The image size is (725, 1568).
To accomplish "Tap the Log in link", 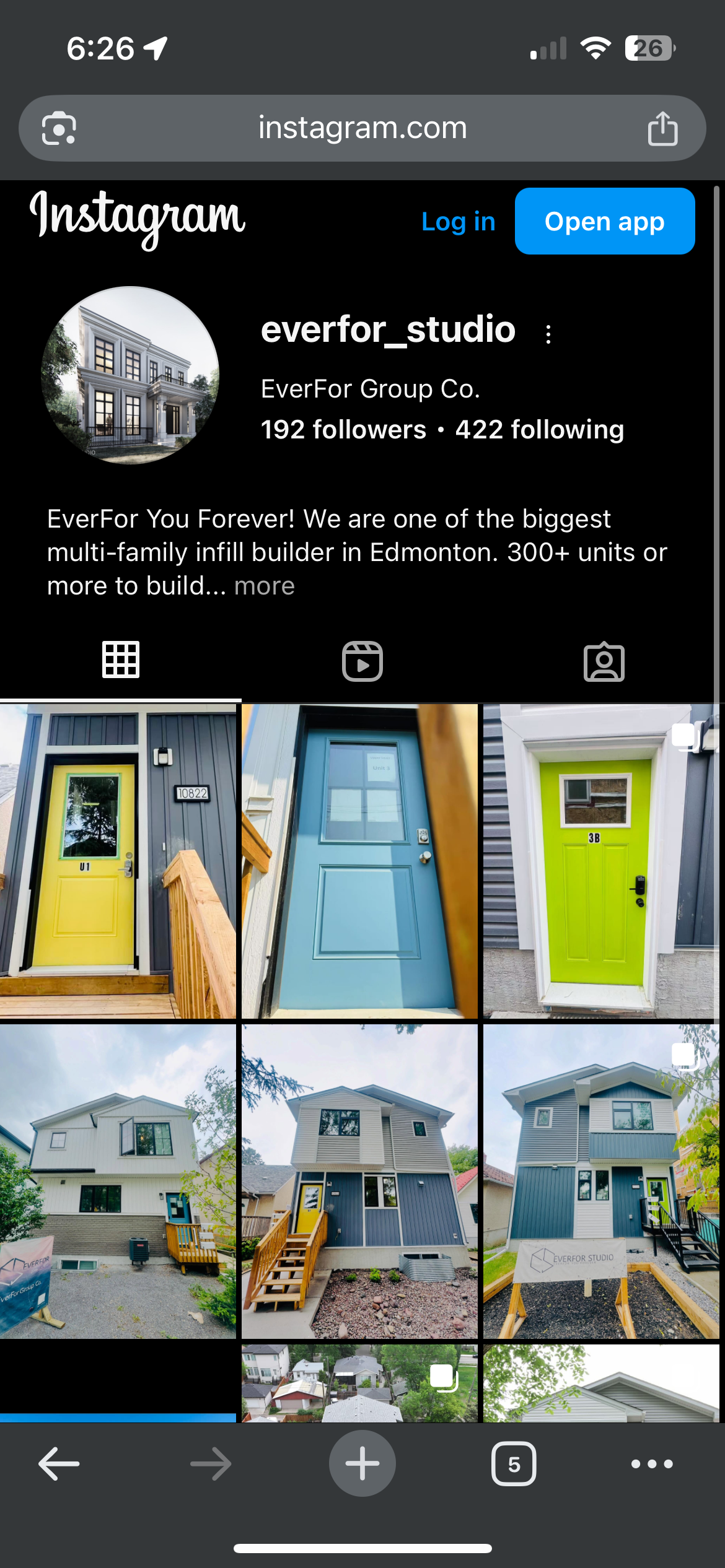I will (x=458, y=222).
